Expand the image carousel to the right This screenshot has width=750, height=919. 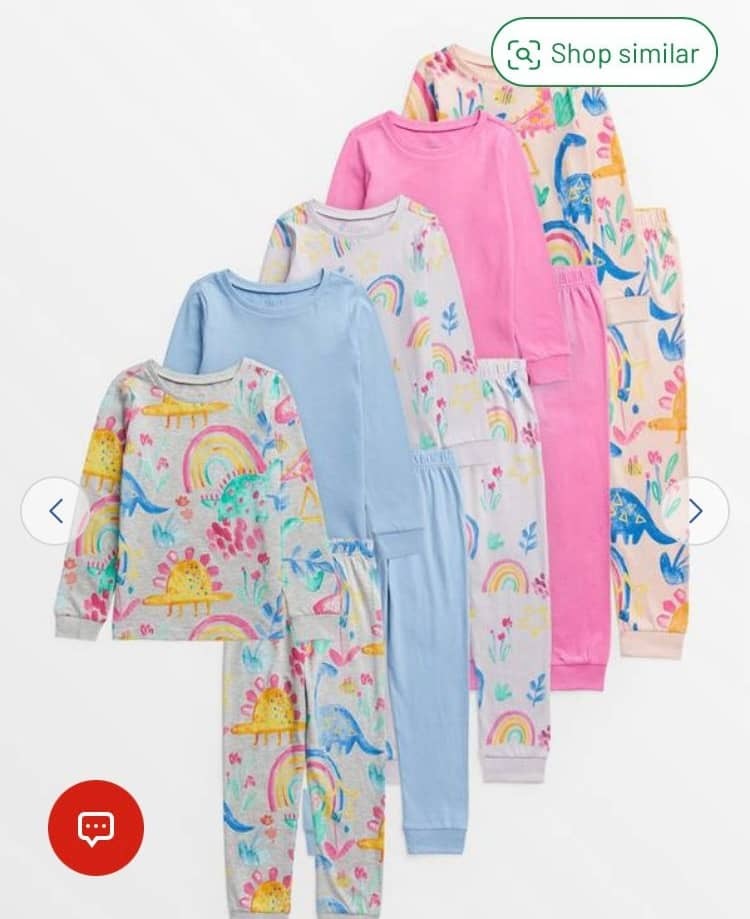(698, 508)
